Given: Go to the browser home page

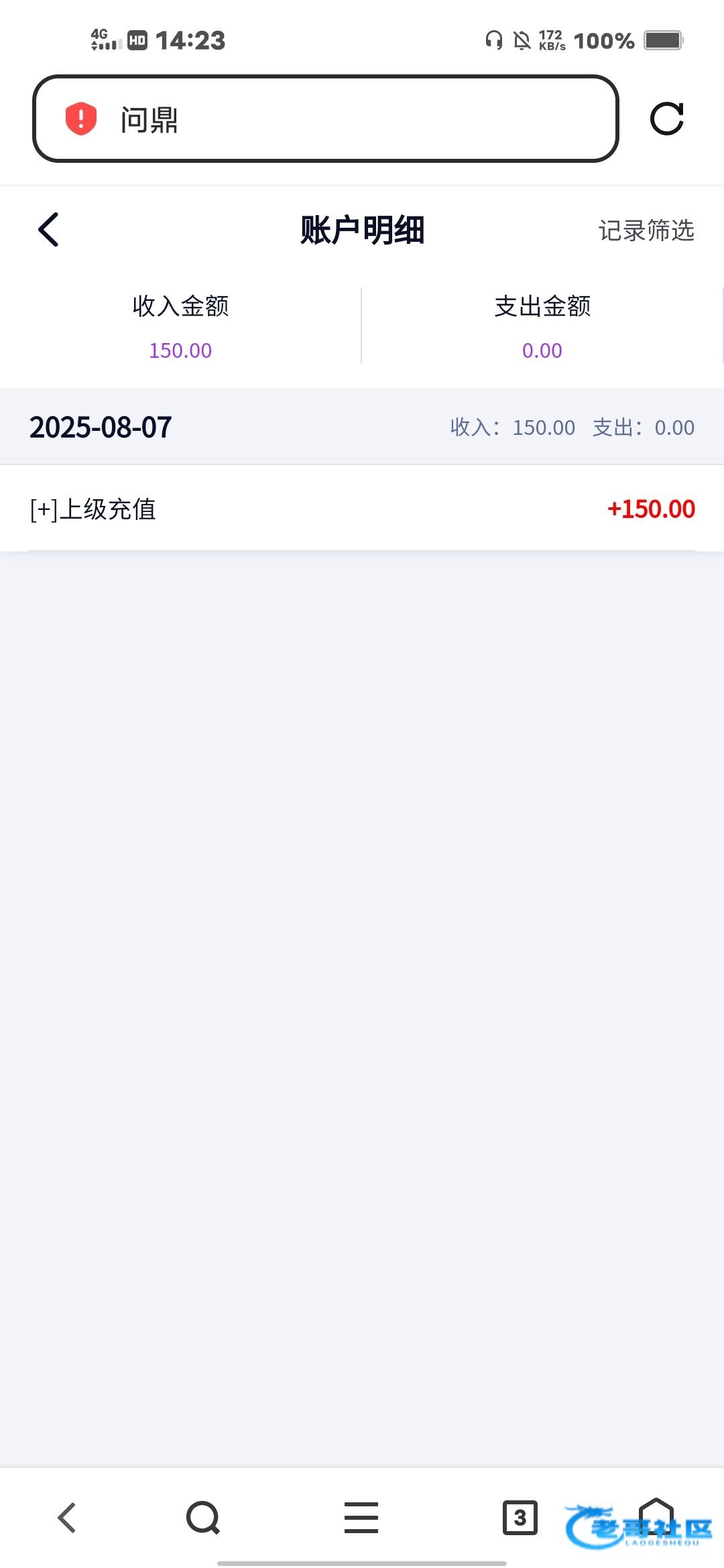Looking at the screenshot, I should (x=656, y=1516).
